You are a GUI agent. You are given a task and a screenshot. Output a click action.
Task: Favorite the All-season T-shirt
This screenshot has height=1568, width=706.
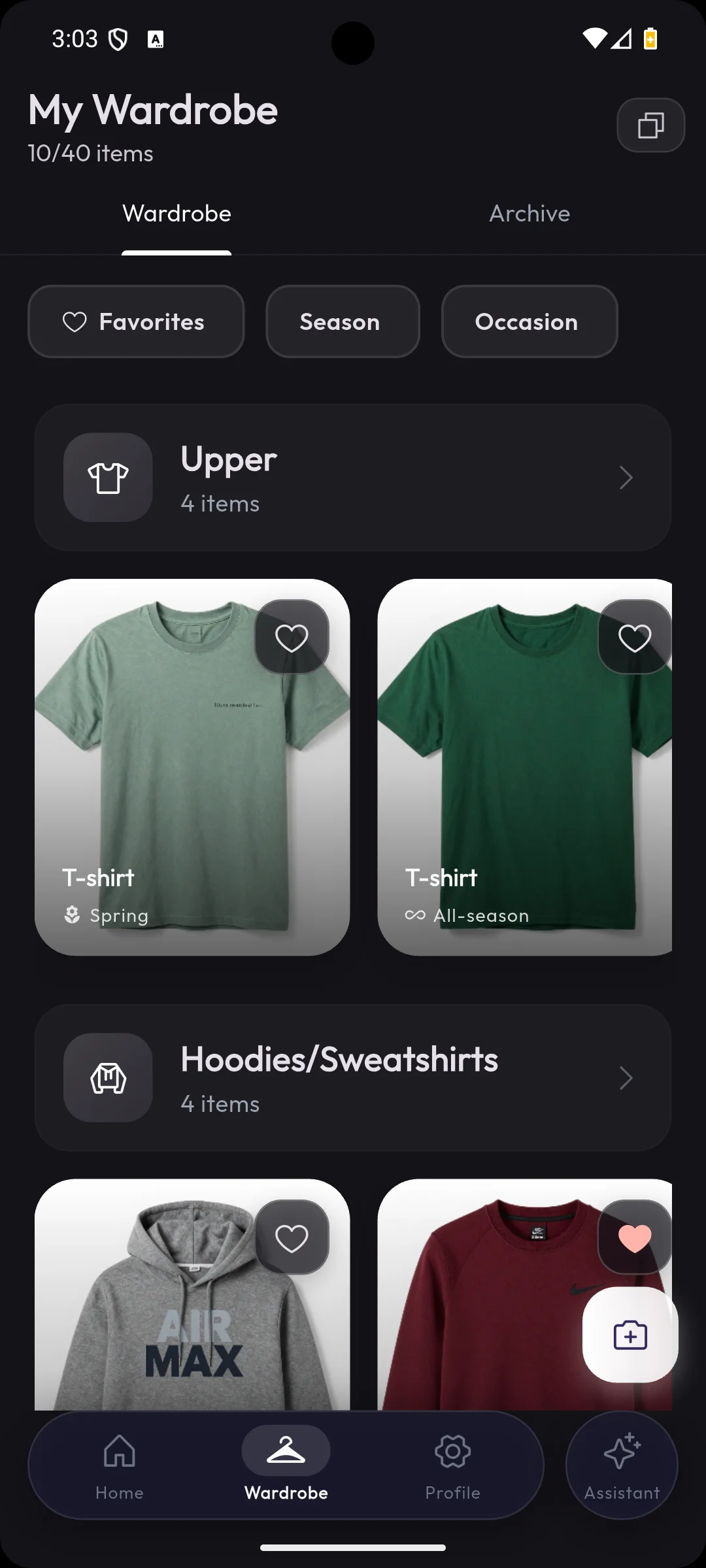coord(634,638)
